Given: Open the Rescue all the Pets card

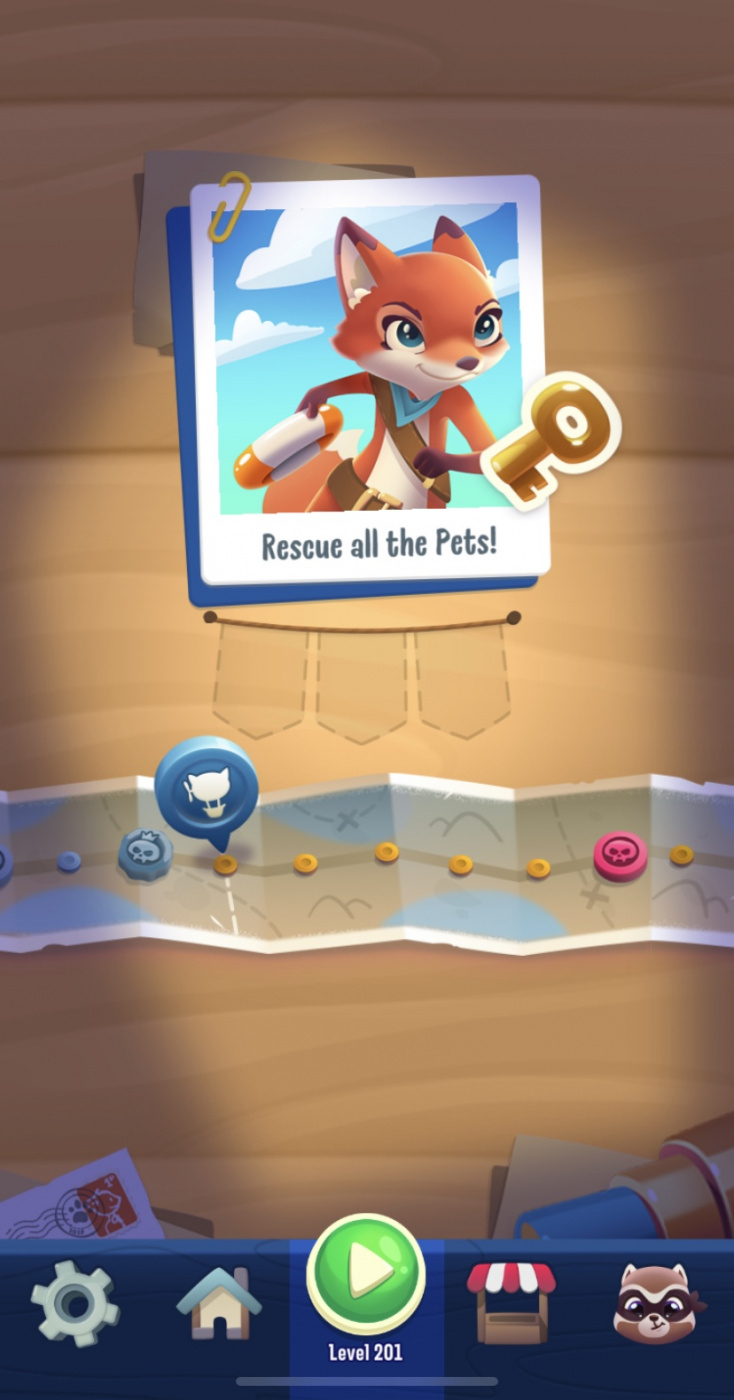Looking at the screenshot, I should click(370, 385).
